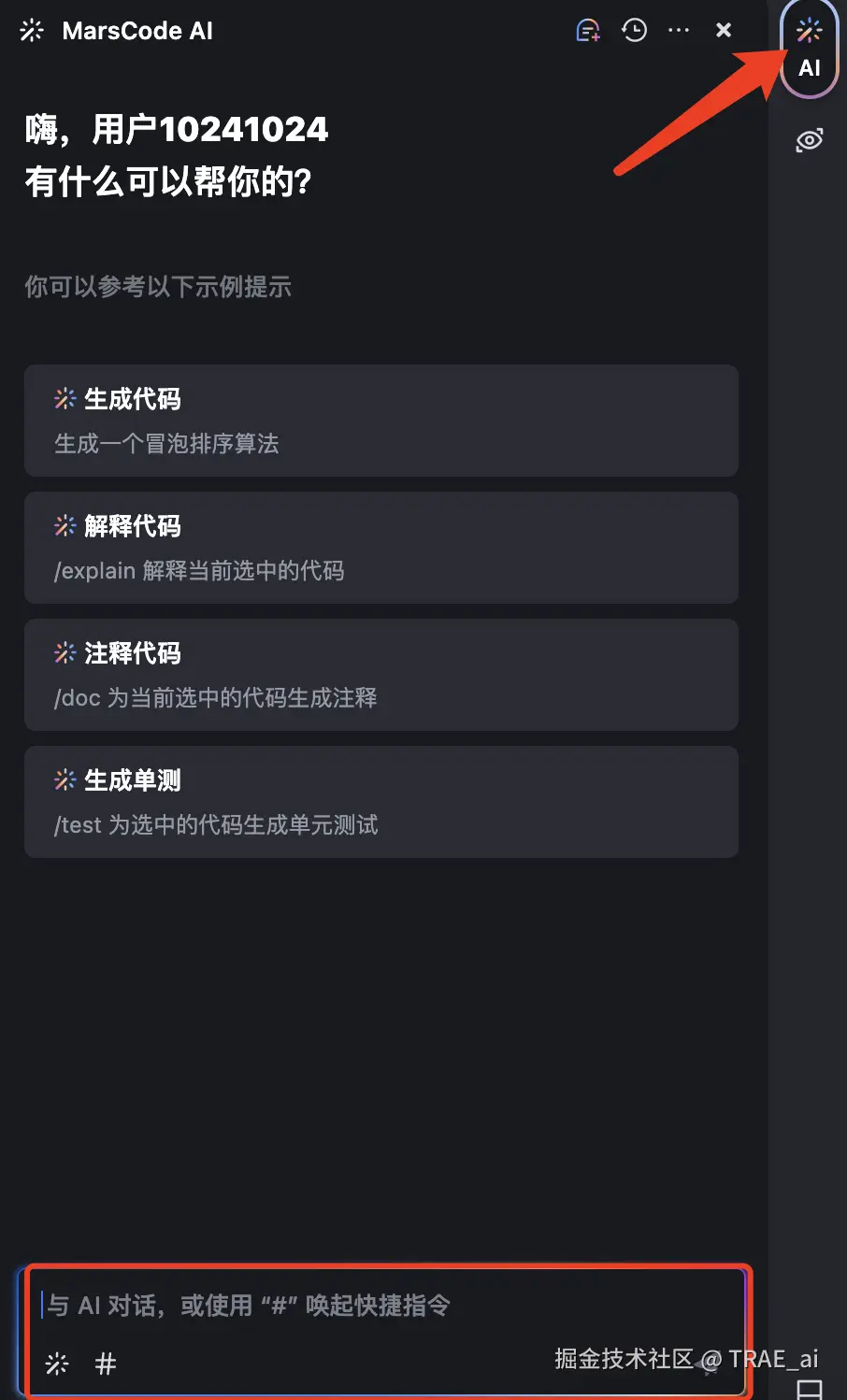
Task: Pick the 注释代码 /doc example
Action: 381,675
